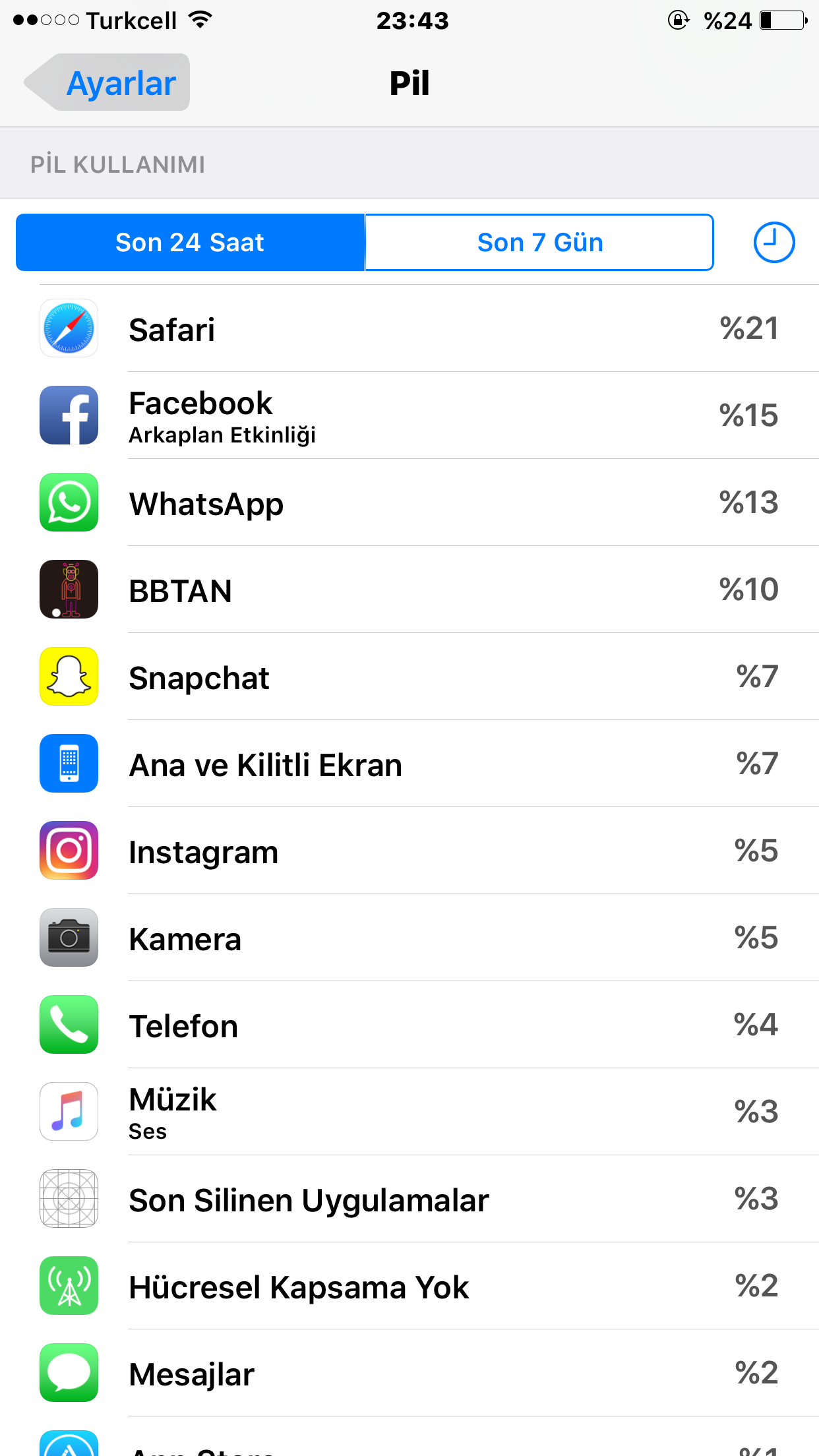819x1456 pixels.
Task: Tap the Mesajlar usage row
Action: [x=409, y=1373]
